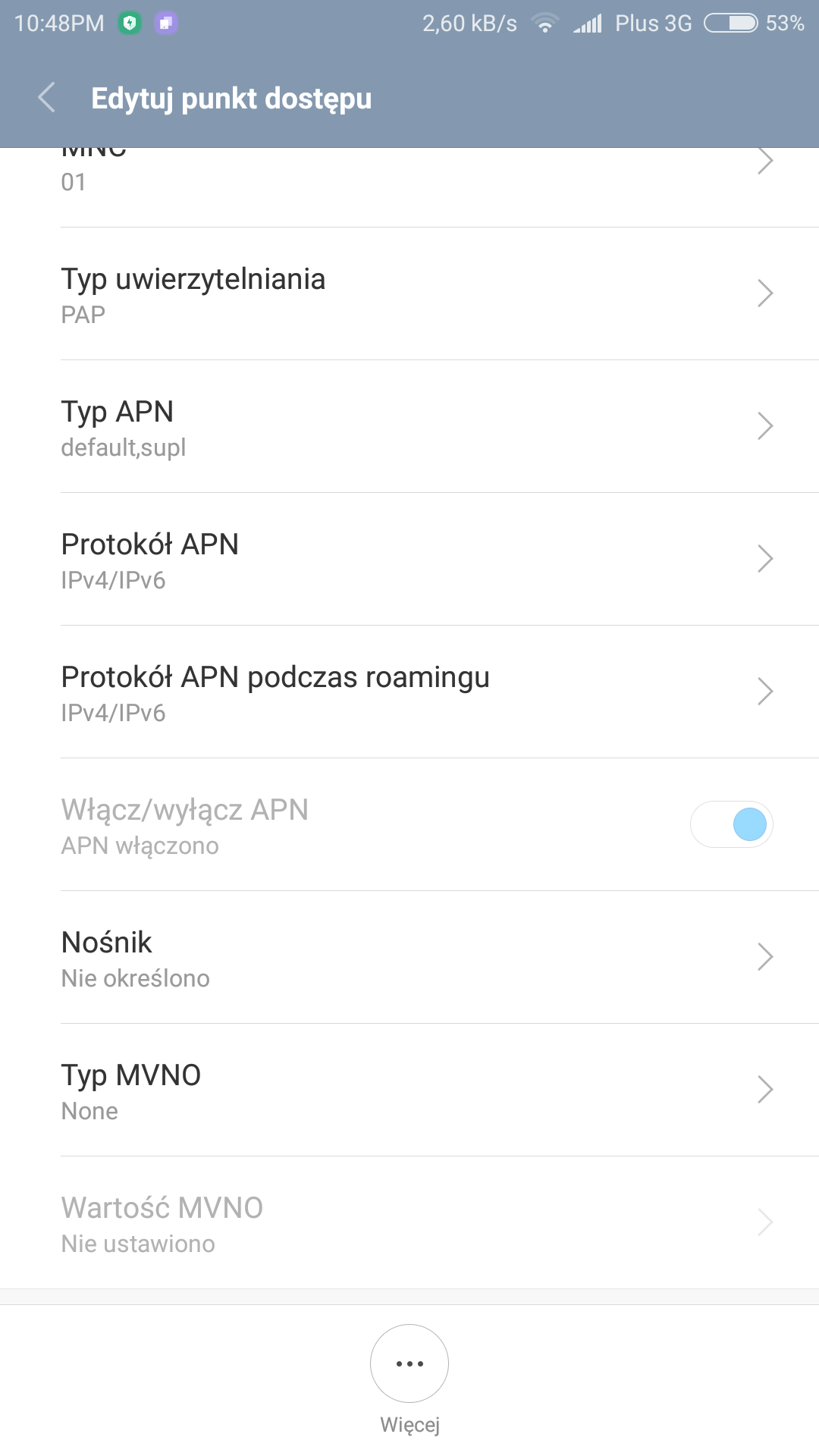Toggle the Włącz/wyłącz APN switch
This screenshot has height=1456, width=819.
(731, 824)
